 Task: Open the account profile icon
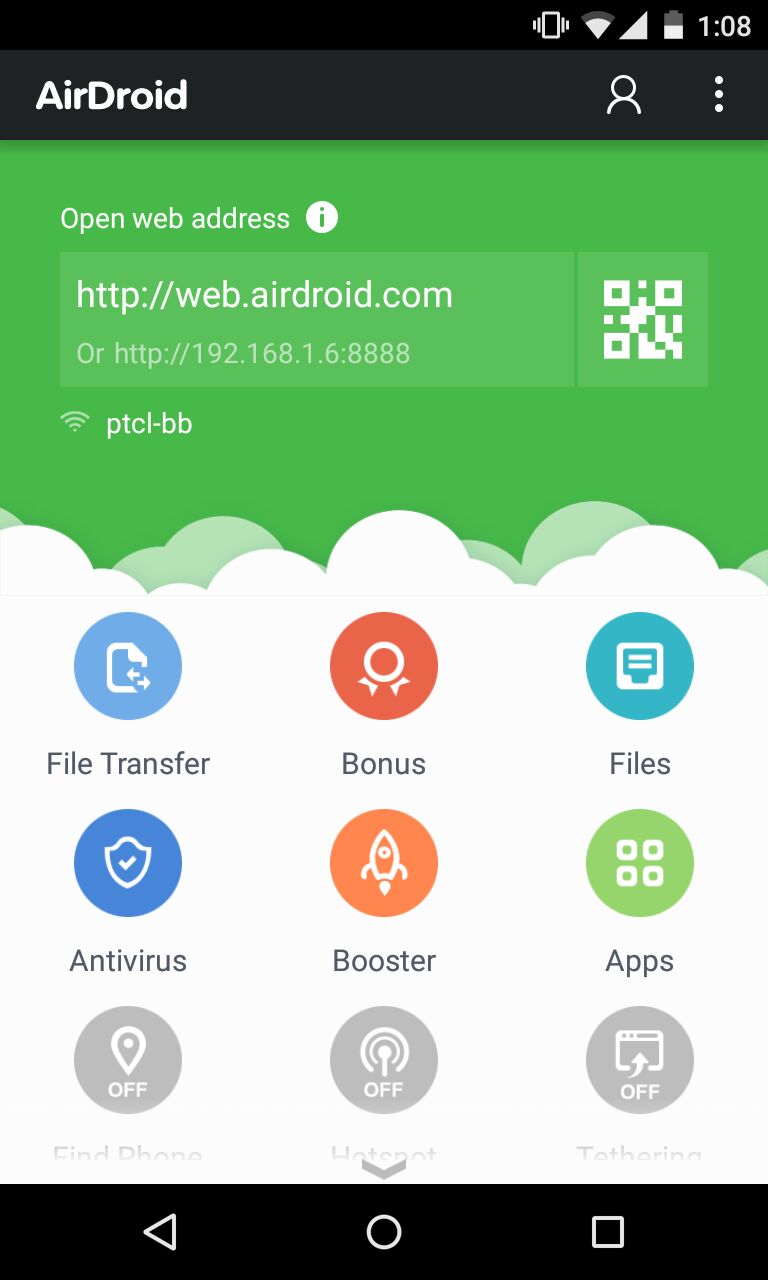click(x=623, y=95)
